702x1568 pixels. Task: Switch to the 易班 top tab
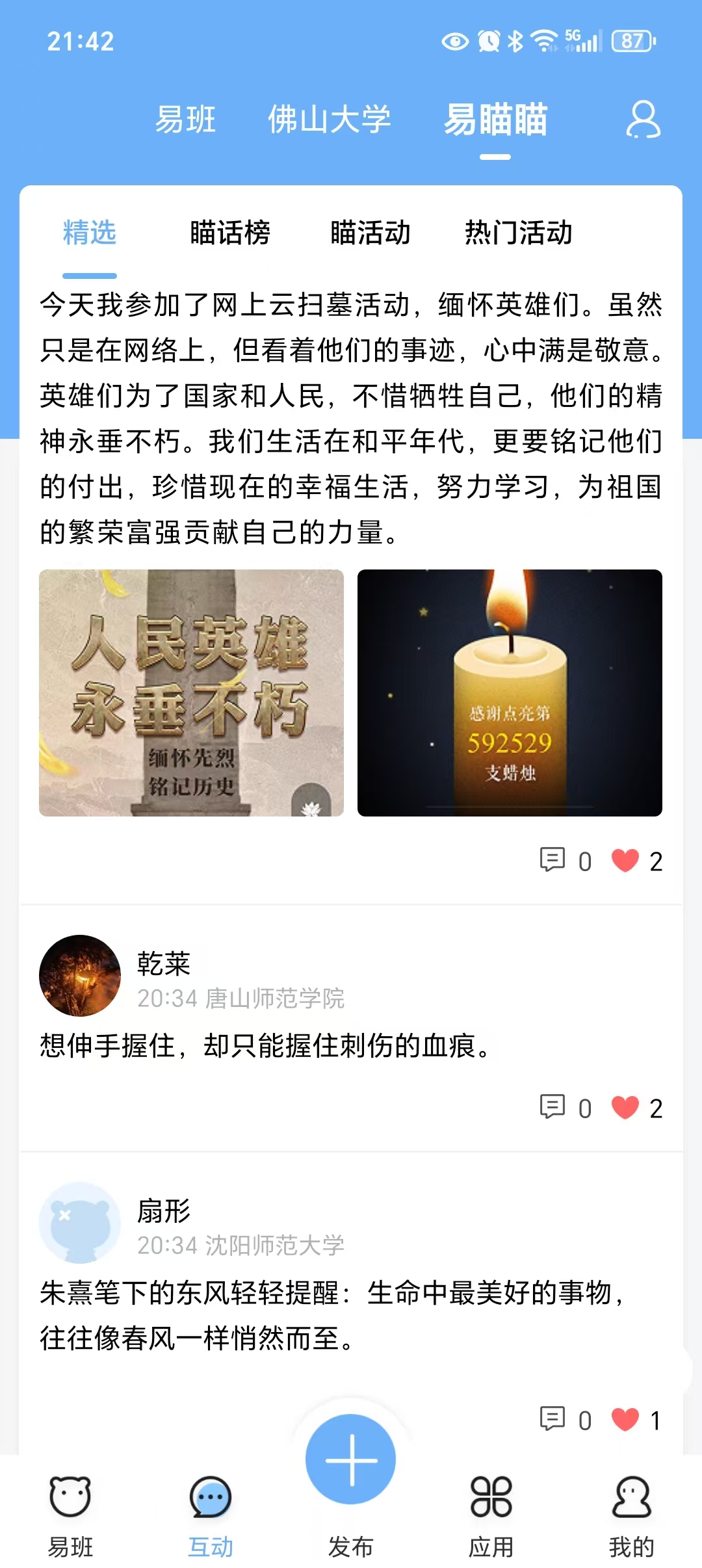185,120
